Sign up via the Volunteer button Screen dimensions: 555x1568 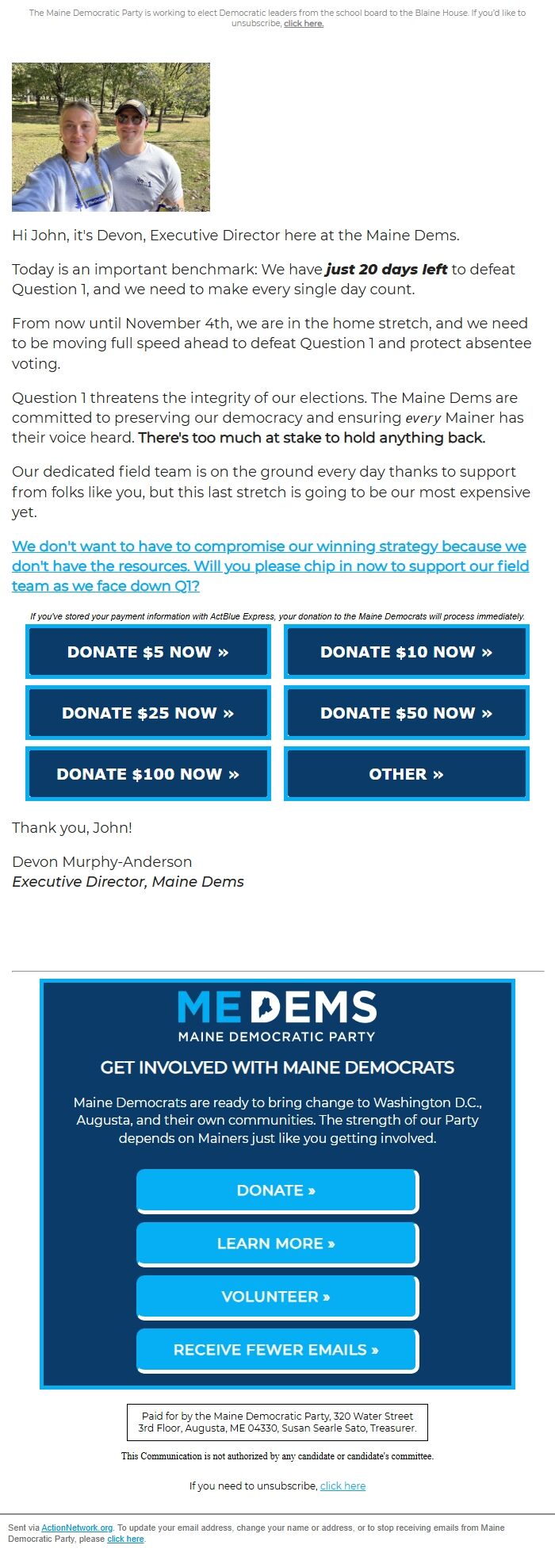pyautogui.click(x=277, y=1297)
